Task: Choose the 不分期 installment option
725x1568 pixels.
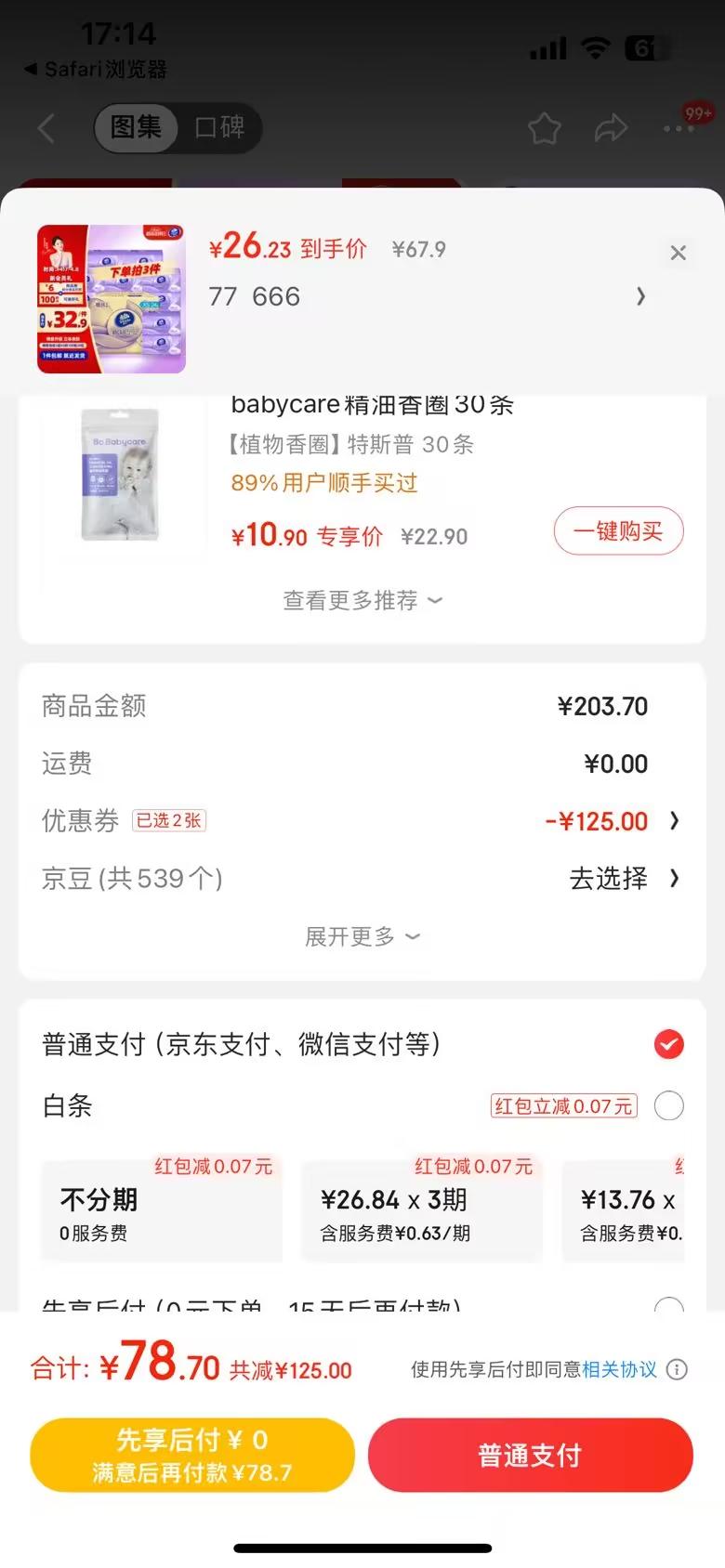Action: tap(161, 1212)
